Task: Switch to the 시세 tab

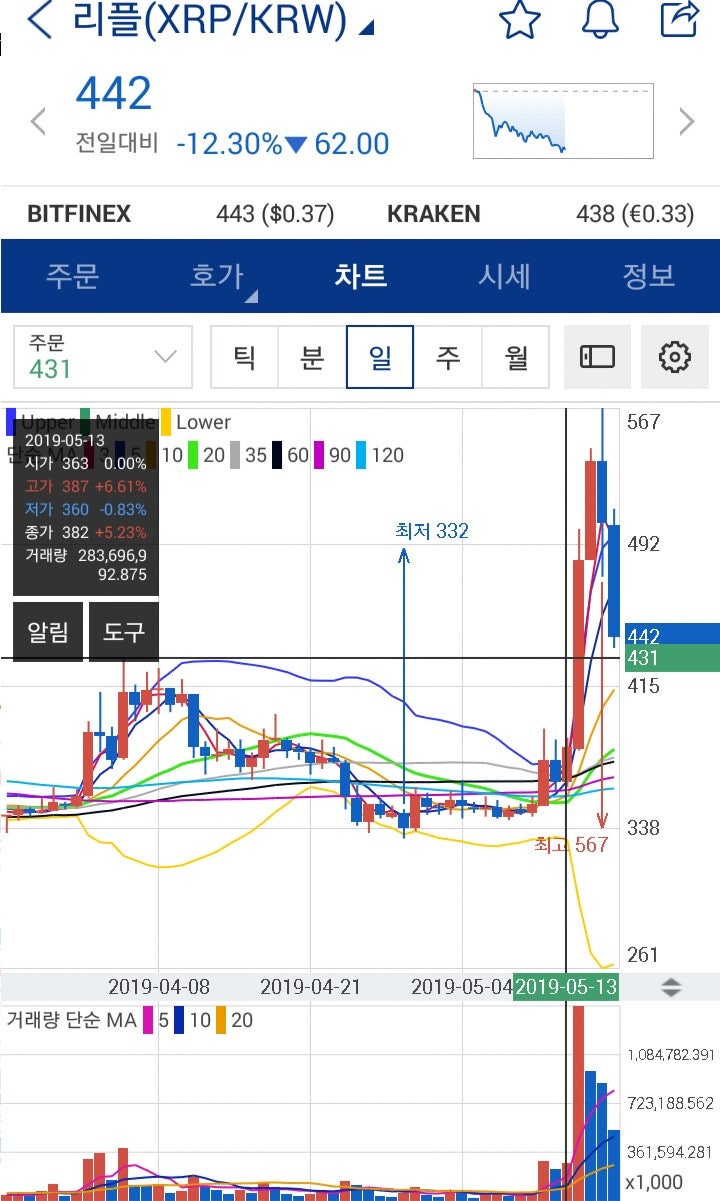Action: point(505,276)
